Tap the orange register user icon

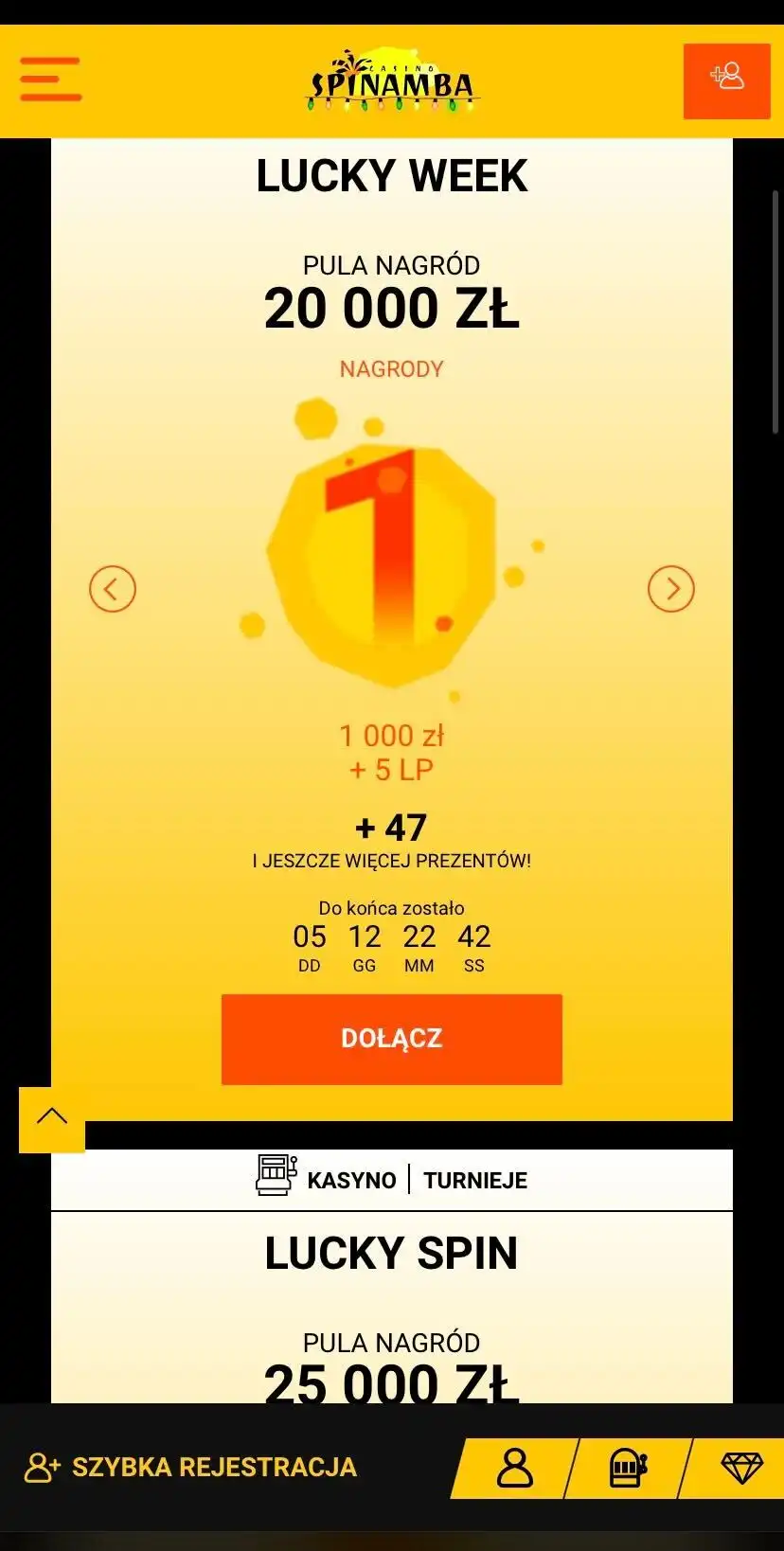click(726, 80)
